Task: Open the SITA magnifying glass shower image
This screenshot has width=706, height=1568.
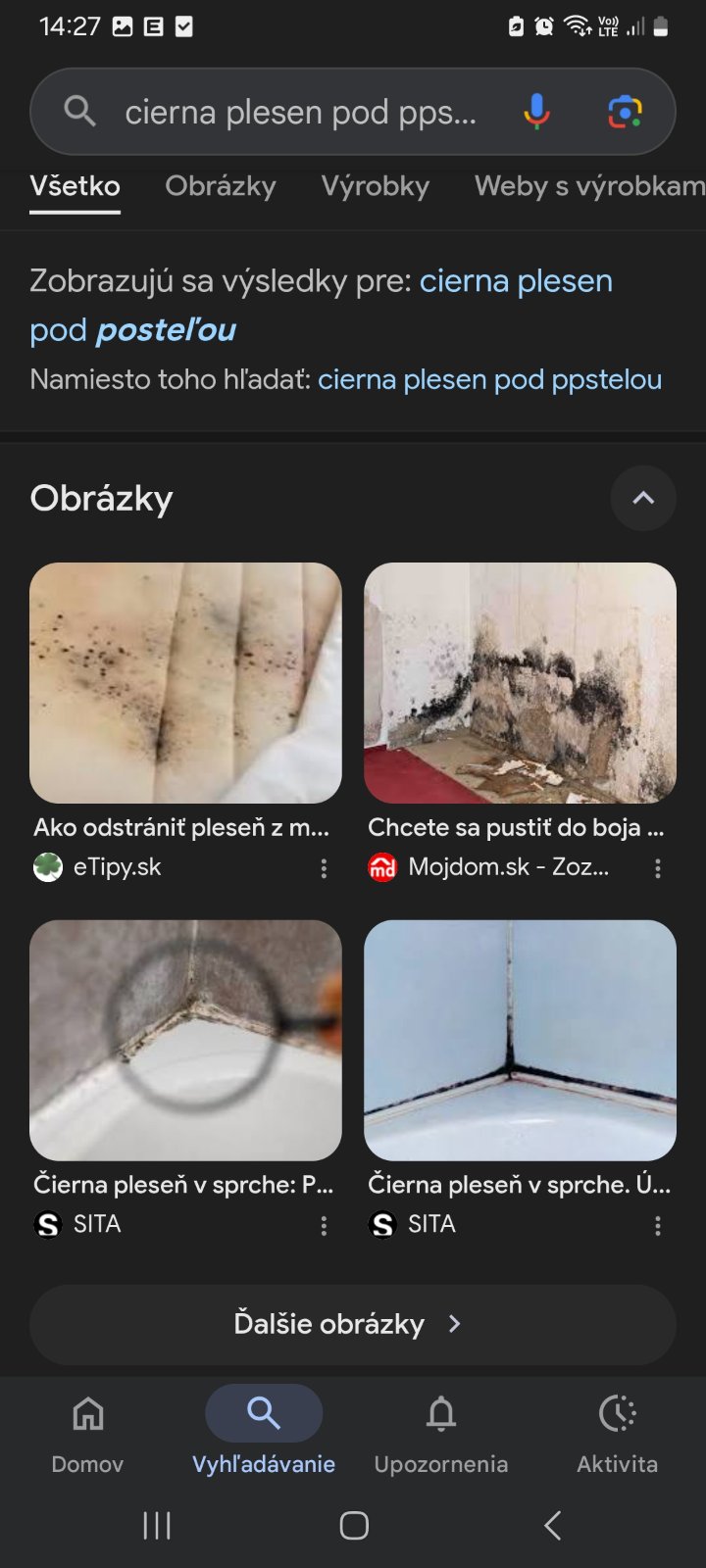Action: (x=185, y=1040)
